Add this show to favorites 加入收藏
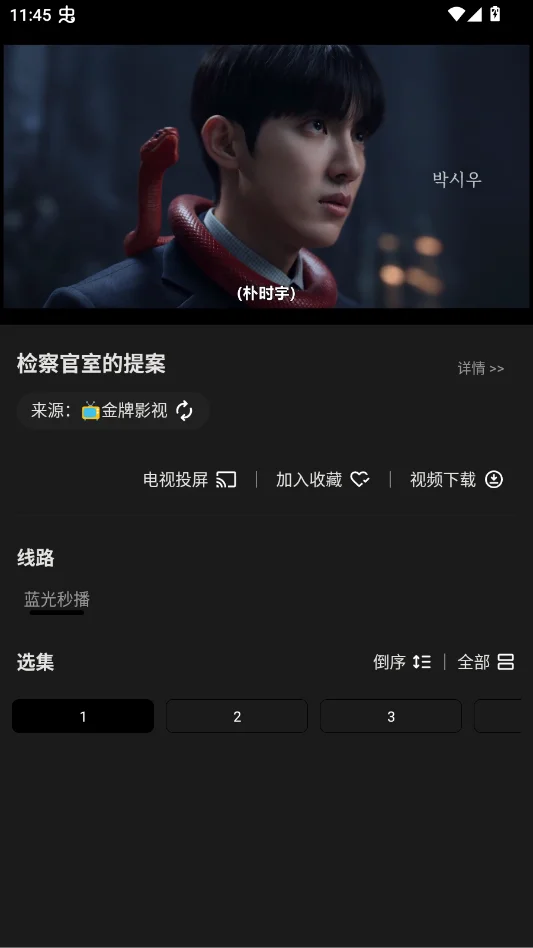The image size is (533, 948). [323, 479]
